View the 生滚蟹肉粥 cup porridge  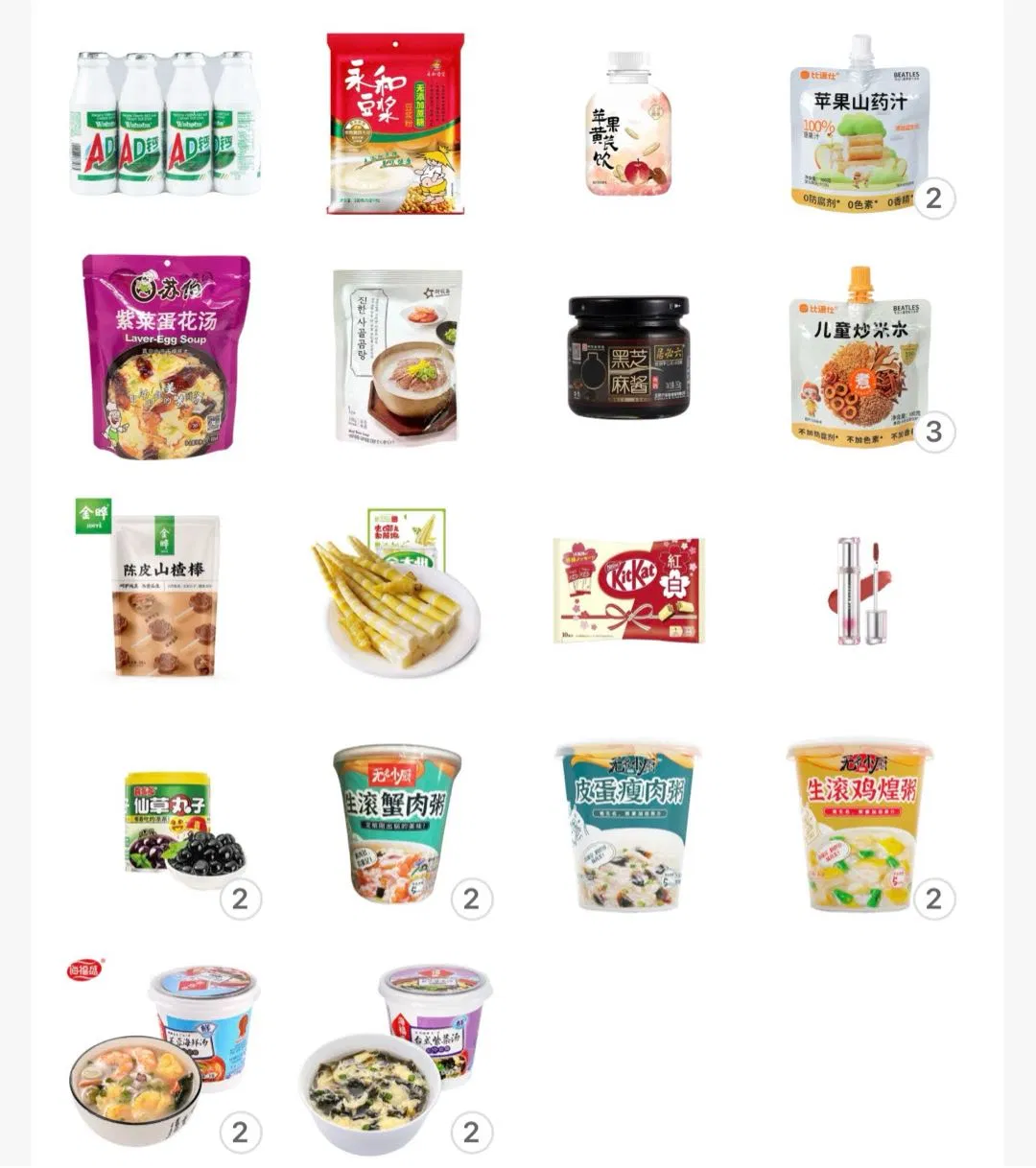[x=395, y=825]
